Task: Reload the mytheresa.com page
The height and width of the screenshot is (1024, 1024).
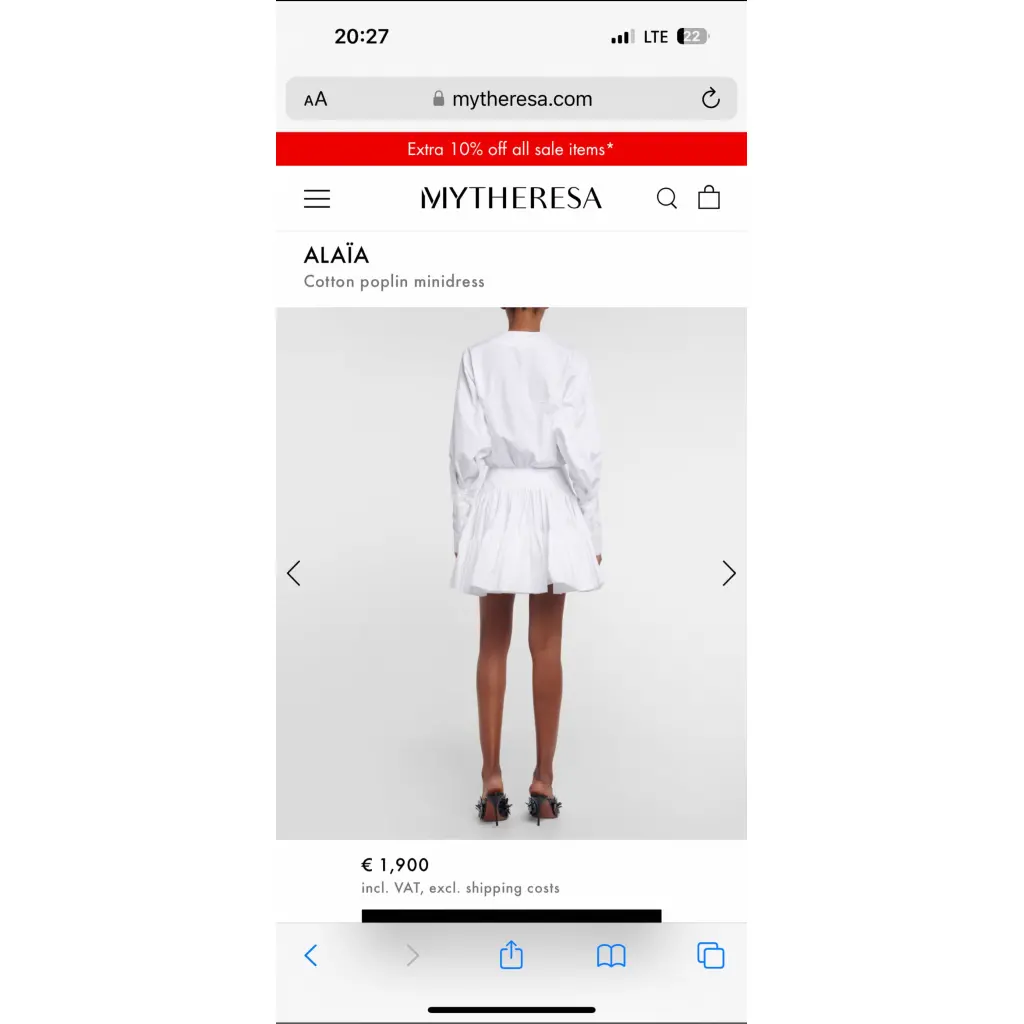Action: pos(710,98)
